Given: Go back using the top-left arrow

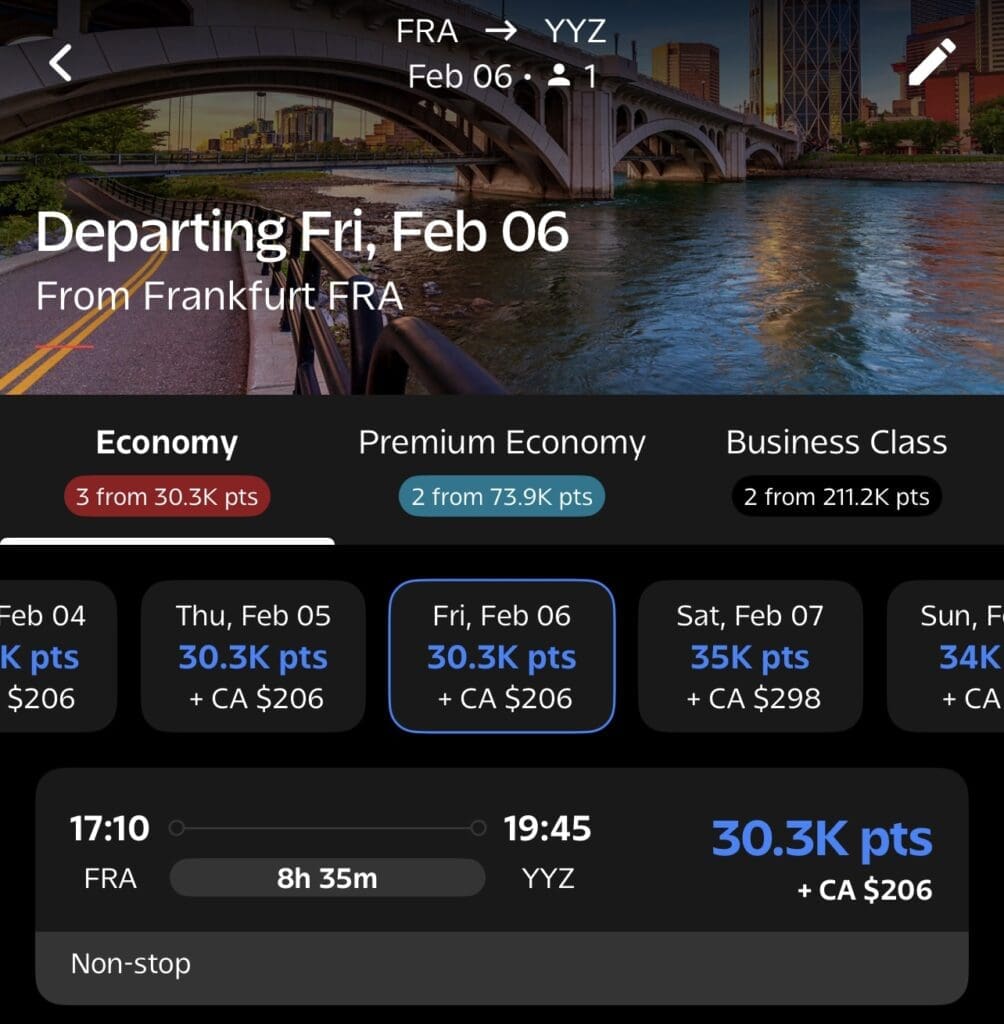Looking at the screenshot, I should [61, 62].
